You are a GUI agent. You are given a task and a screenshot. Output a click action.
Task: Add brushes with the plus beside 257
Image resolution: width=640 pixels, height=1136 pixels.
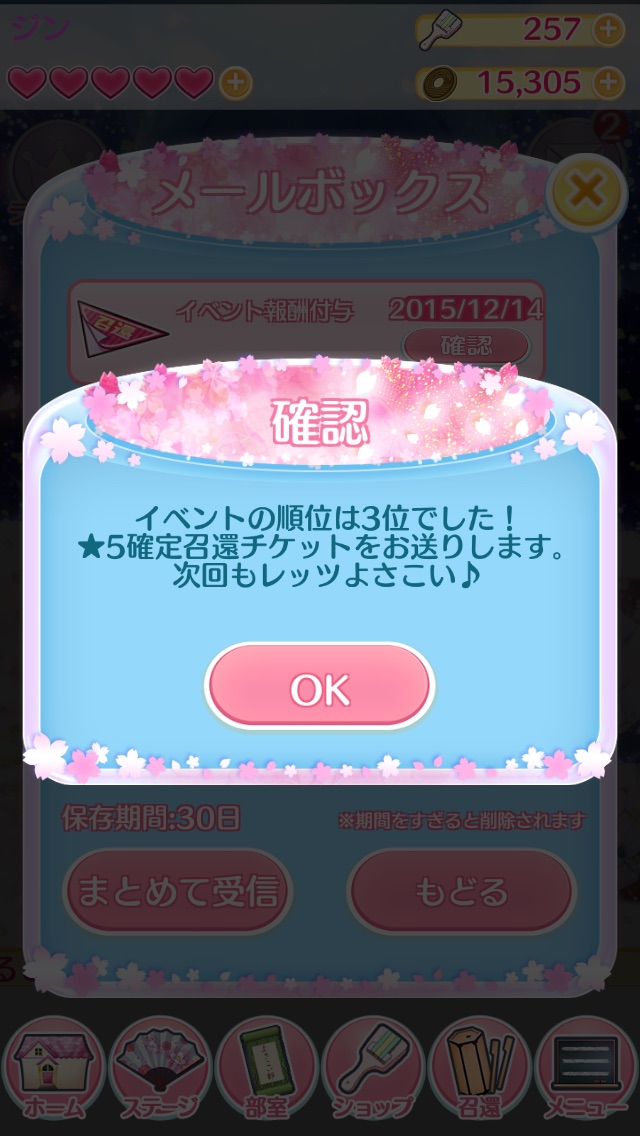pyautogui.click(x=608, y=31)
